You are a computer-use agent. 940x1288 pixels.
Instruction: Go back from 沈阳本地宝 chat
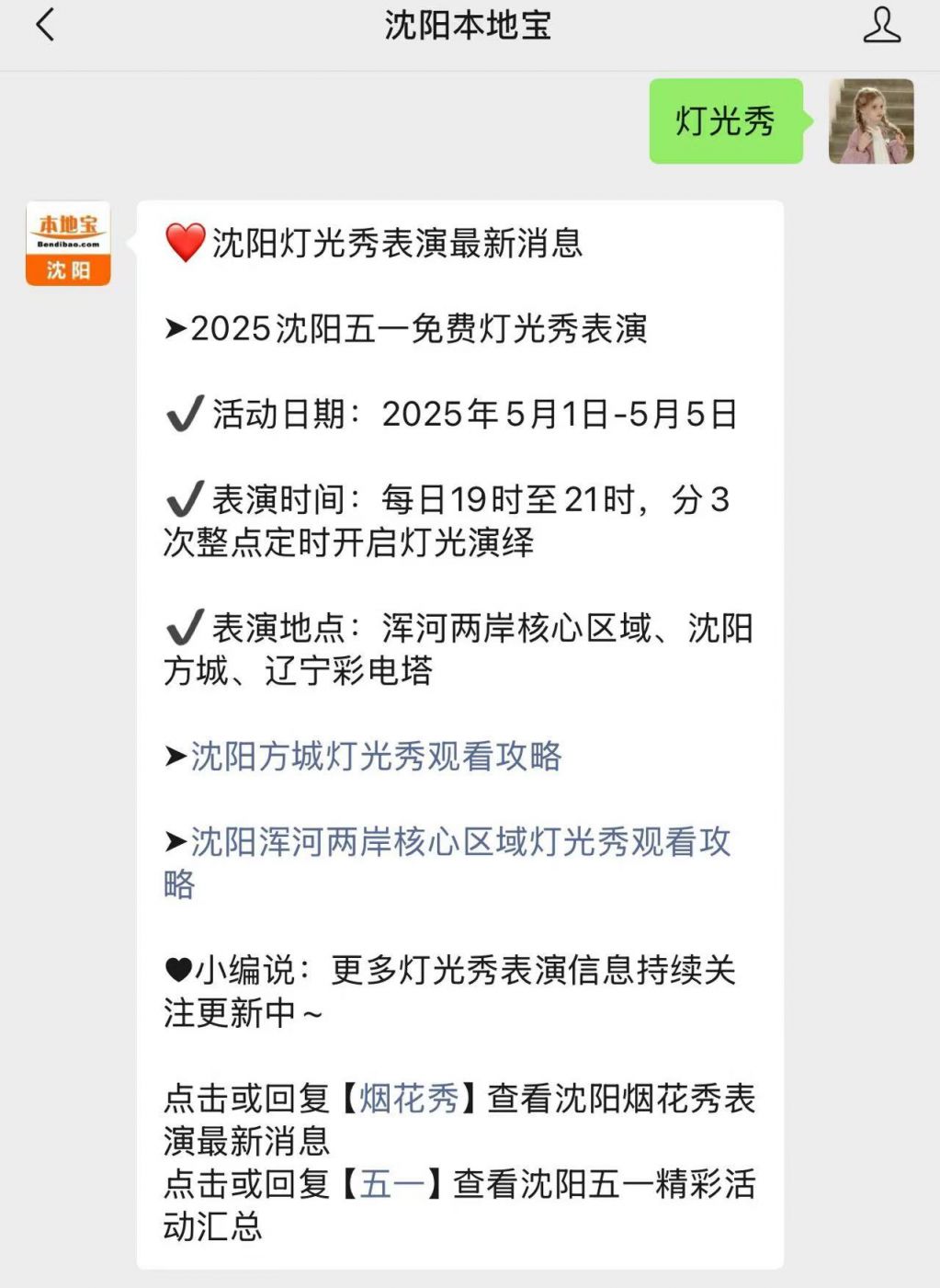(x=45, y=25)
